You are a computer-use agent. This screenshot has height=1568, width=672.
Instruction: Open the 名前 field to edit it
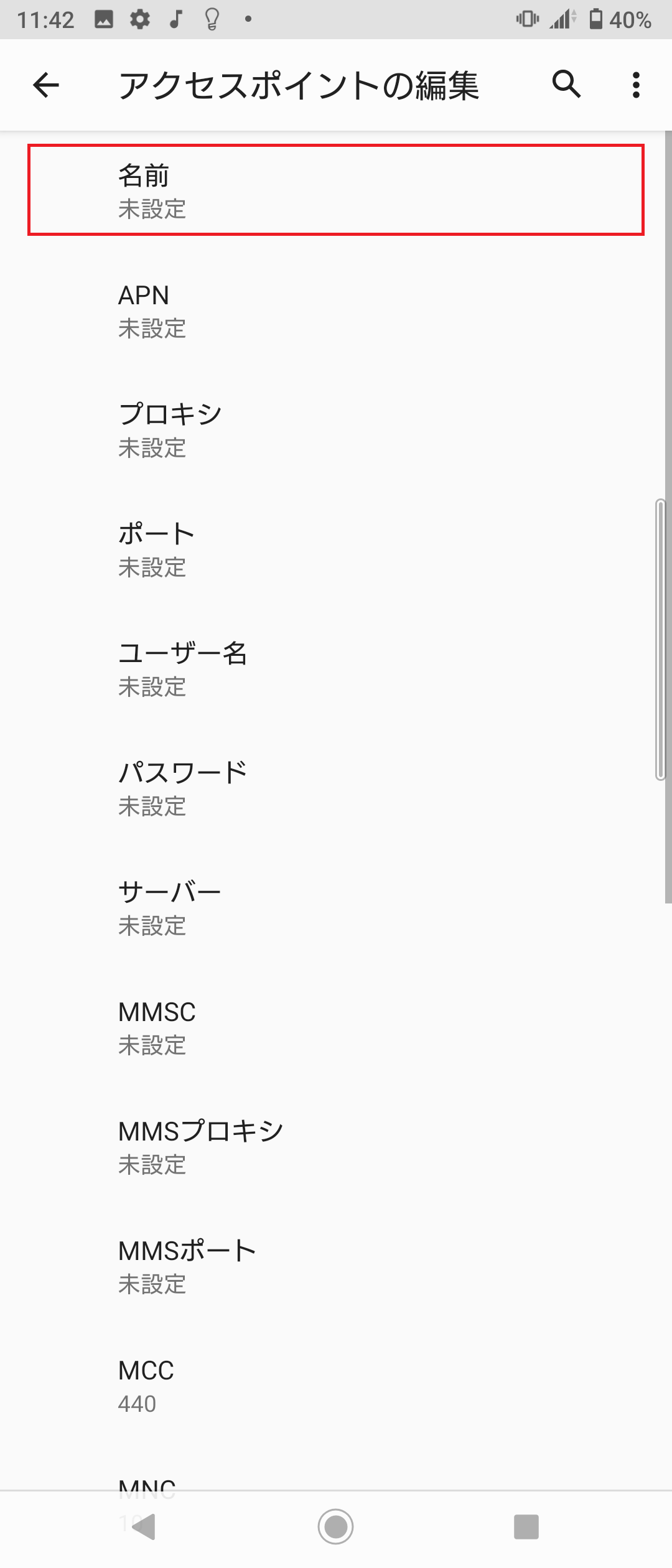[336, 191]
